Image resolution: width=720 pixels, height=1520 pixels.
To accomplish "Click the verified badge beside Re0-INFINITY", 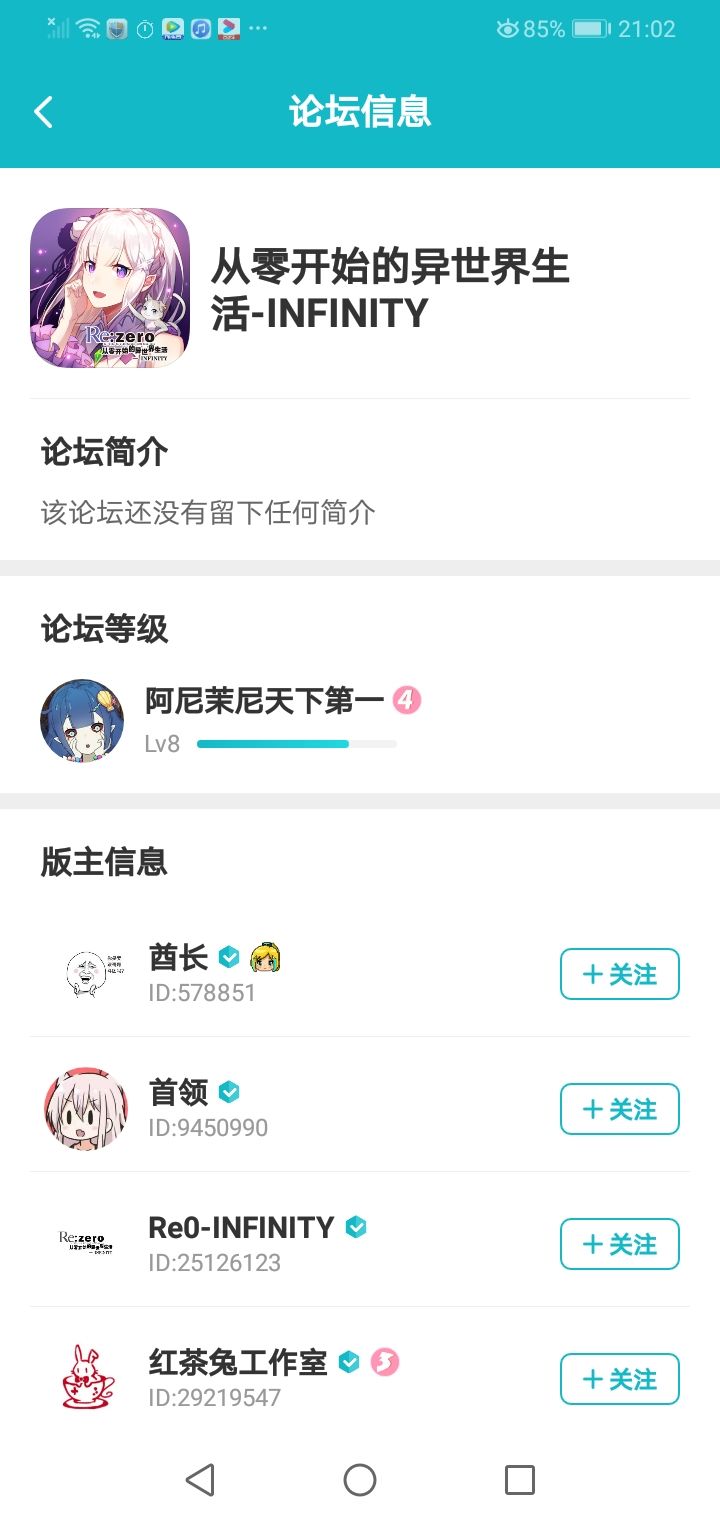I will pos(356,1226).
